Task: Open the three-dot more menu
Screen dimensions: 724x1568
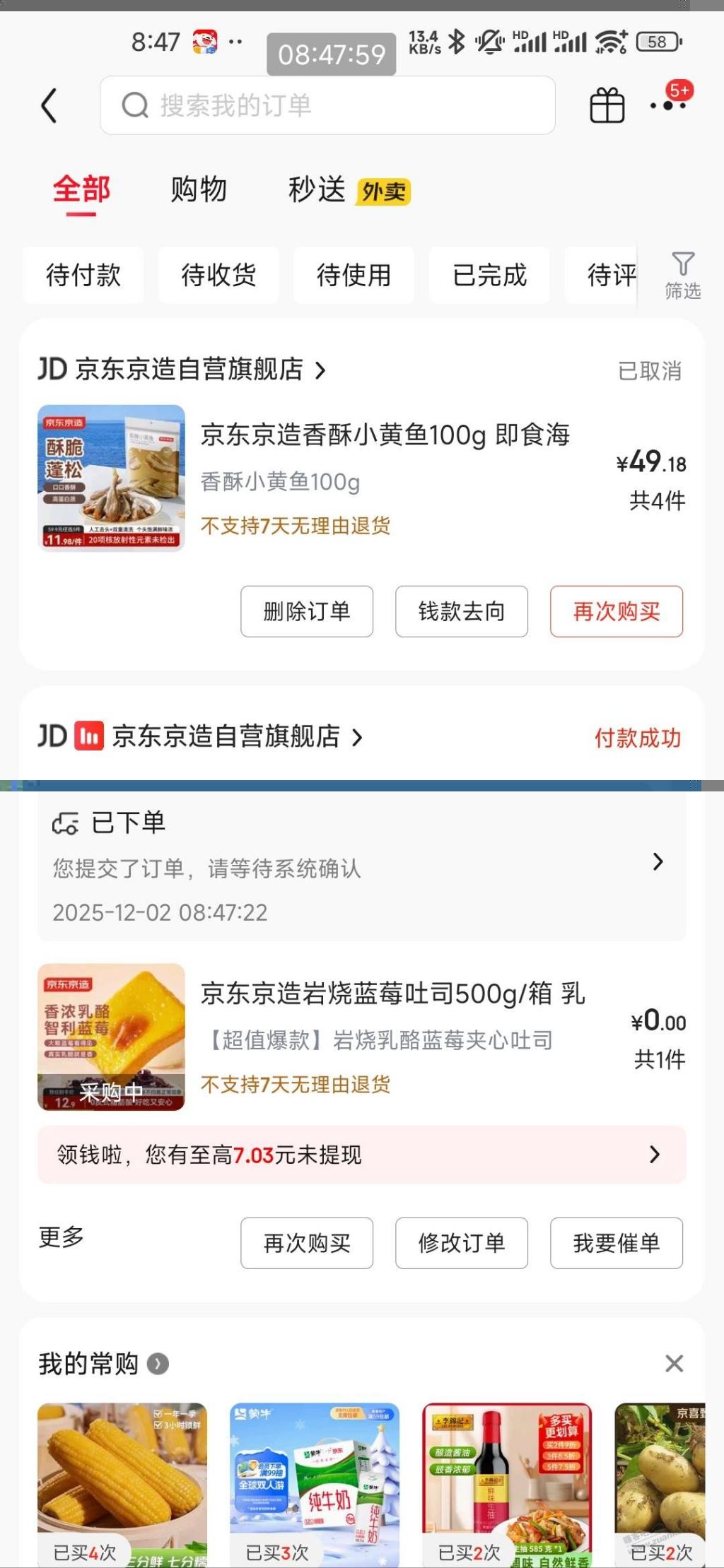Action: 668,106
